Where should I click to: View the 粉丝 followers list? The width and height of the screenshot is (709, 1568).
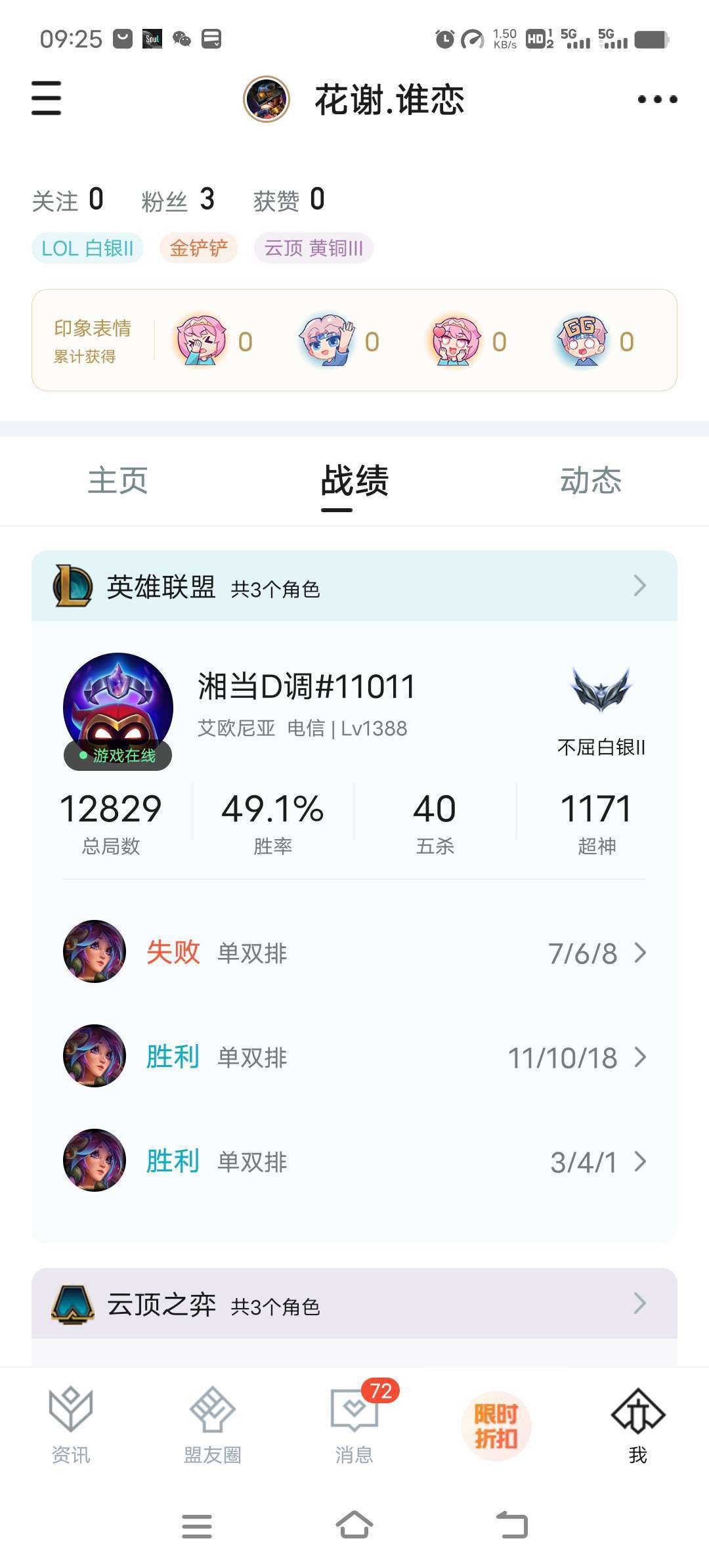(178, 200)
